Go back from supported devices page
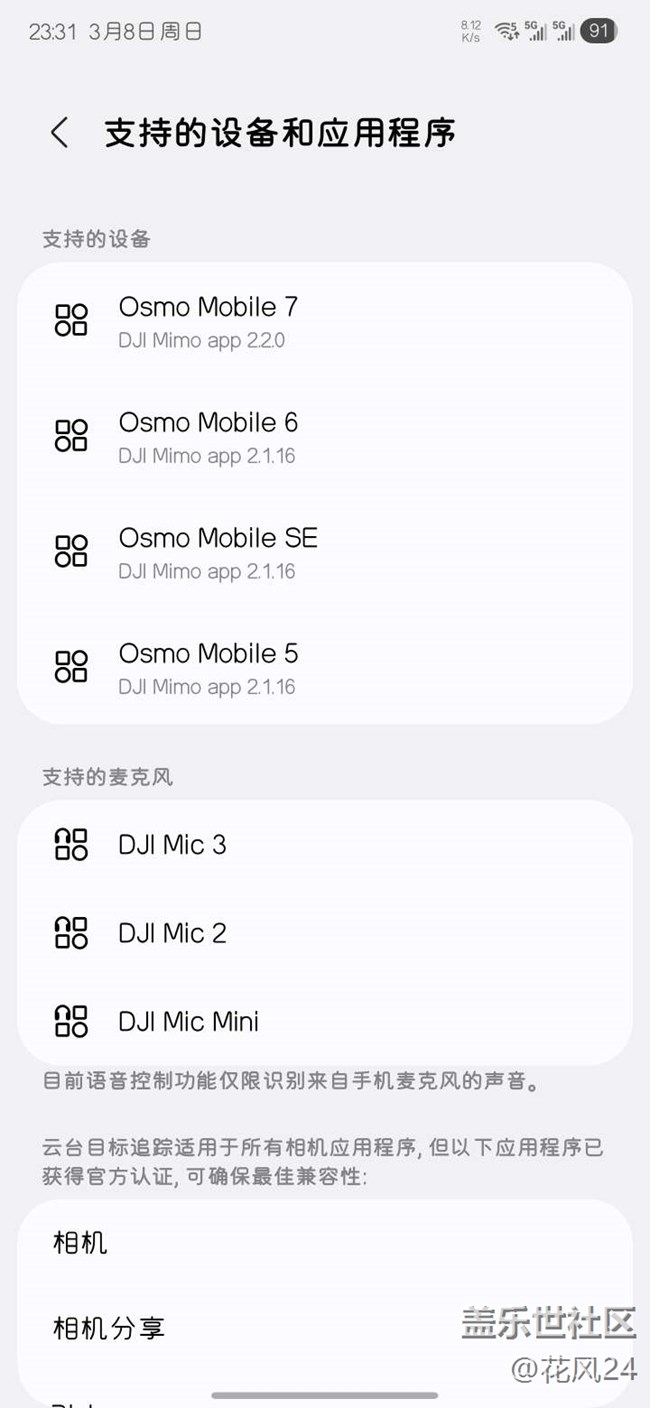 [x=60, y=133]
